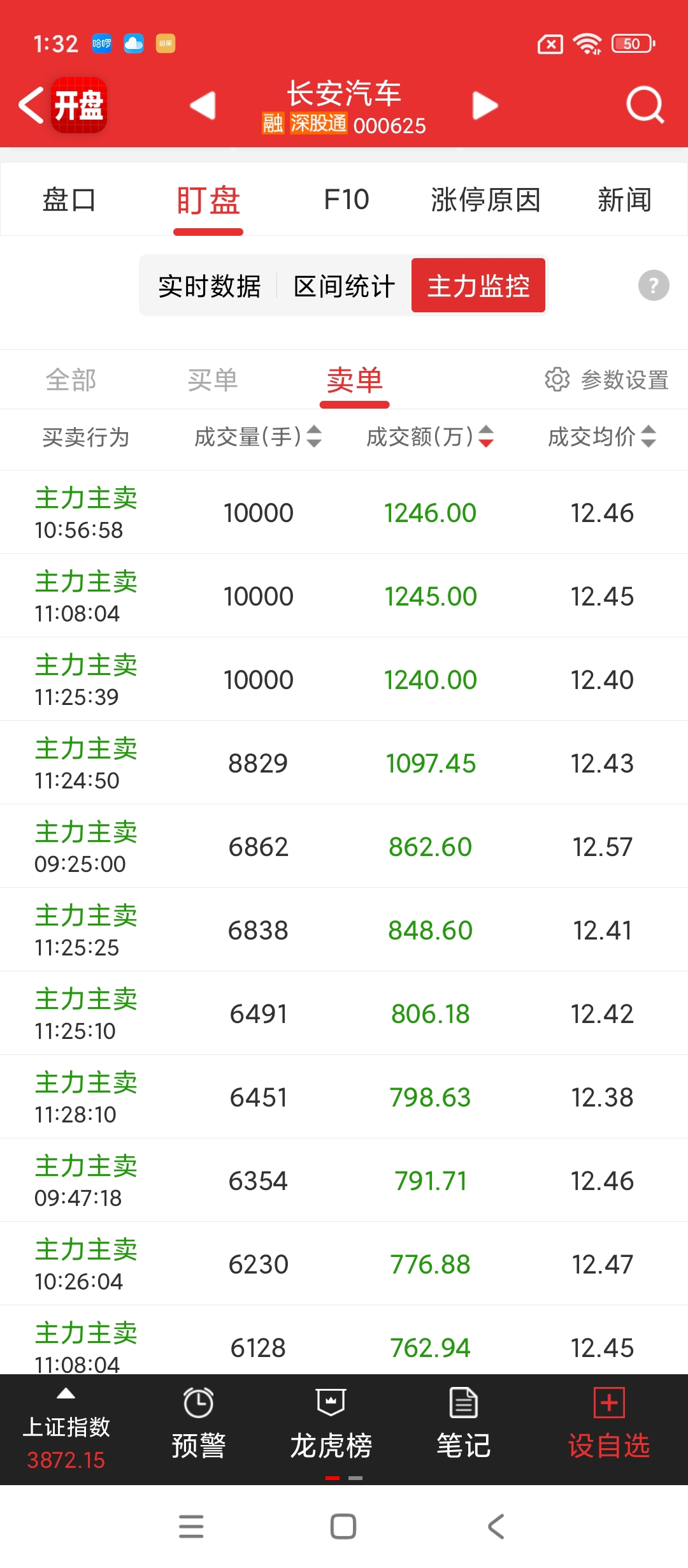Switch to the 新闻 tab

624,200
